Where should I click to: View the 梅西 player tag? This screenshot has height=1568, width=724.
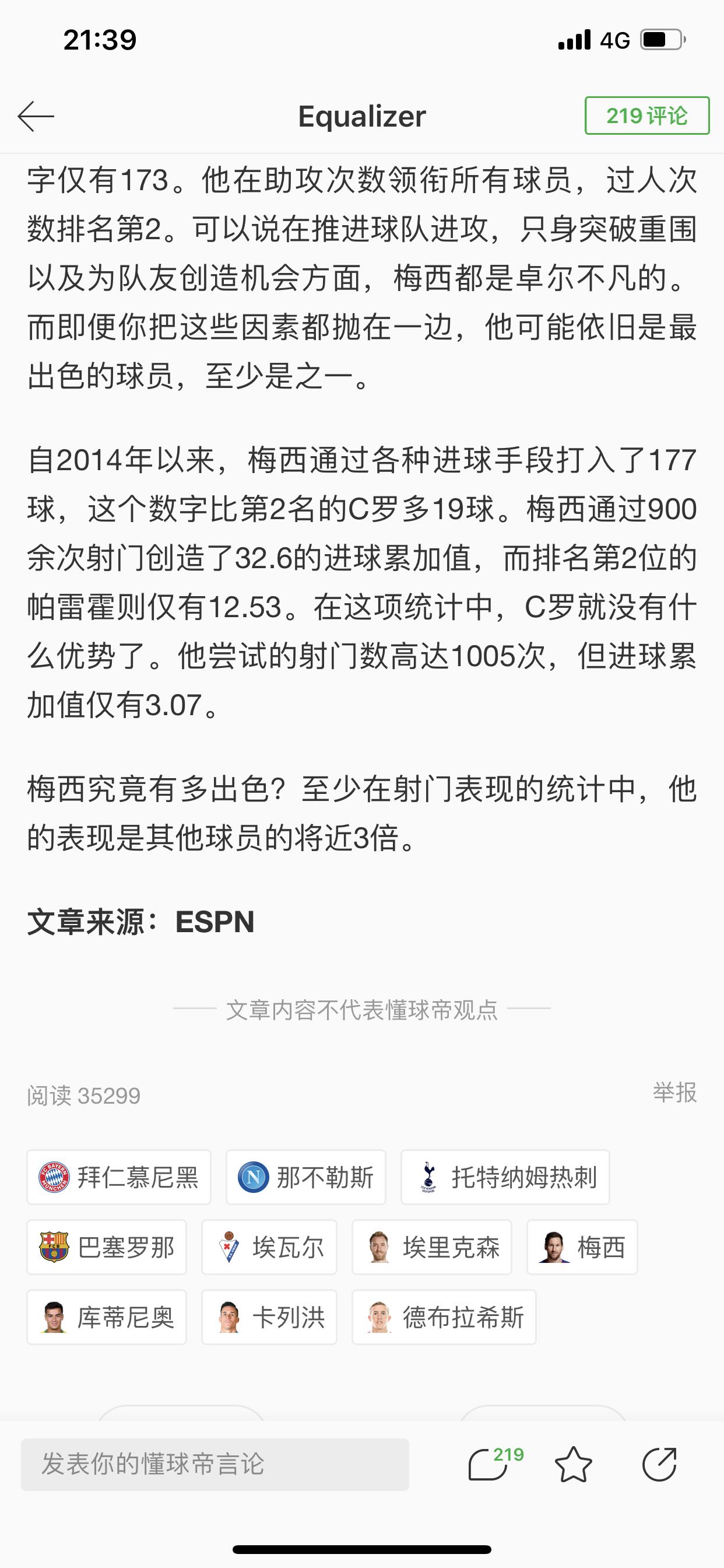582,1247
